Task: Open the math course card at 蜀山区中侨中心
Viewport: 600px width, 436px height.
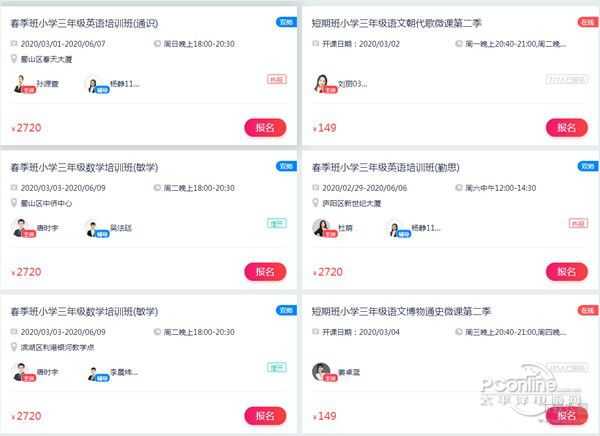Action: [x=97, y=167]
